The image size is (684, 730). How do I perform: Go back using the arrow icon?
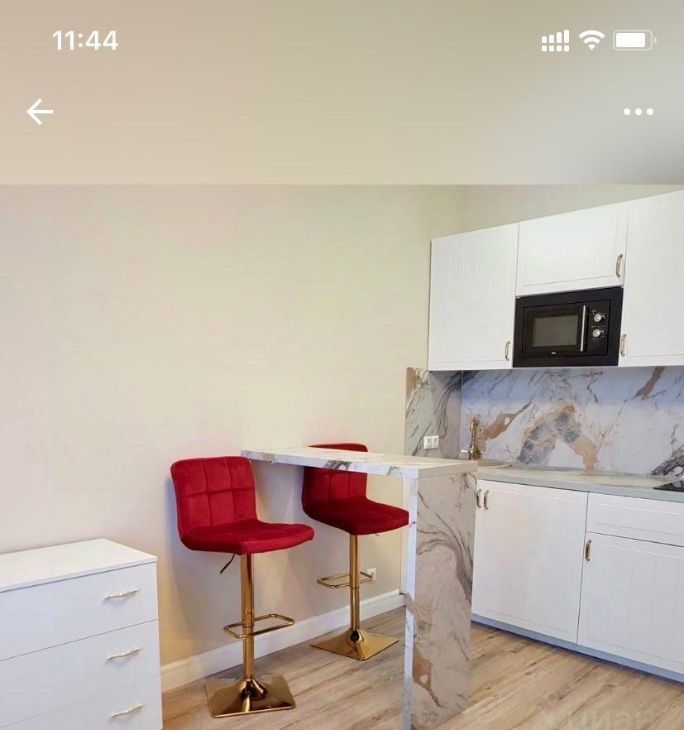tap(40, 112)
